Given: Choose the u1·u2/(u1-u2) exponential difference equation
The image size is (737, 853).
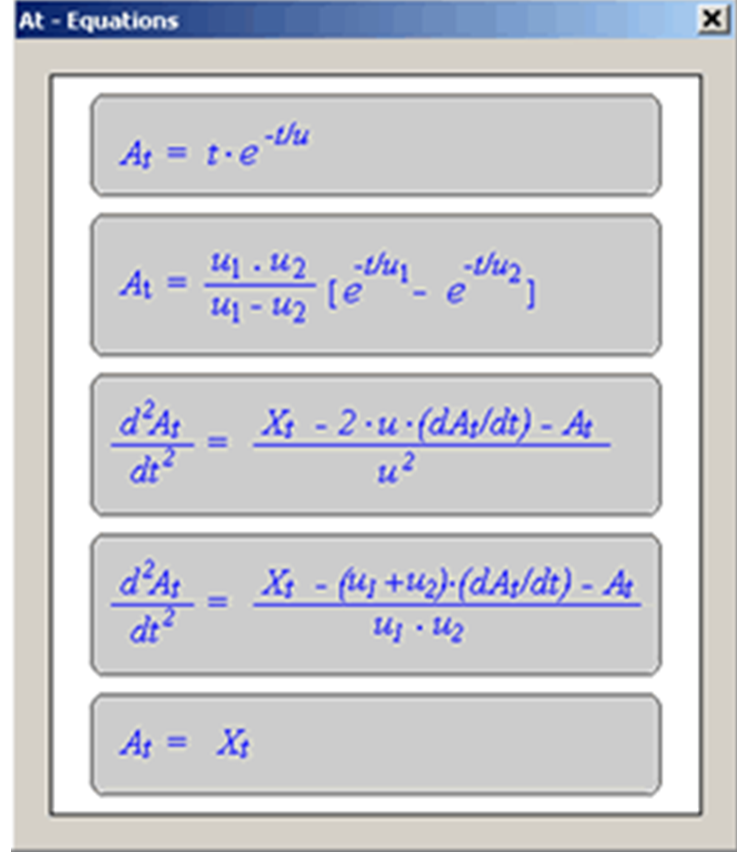Looking at the screenshot, I should (375, 285).
